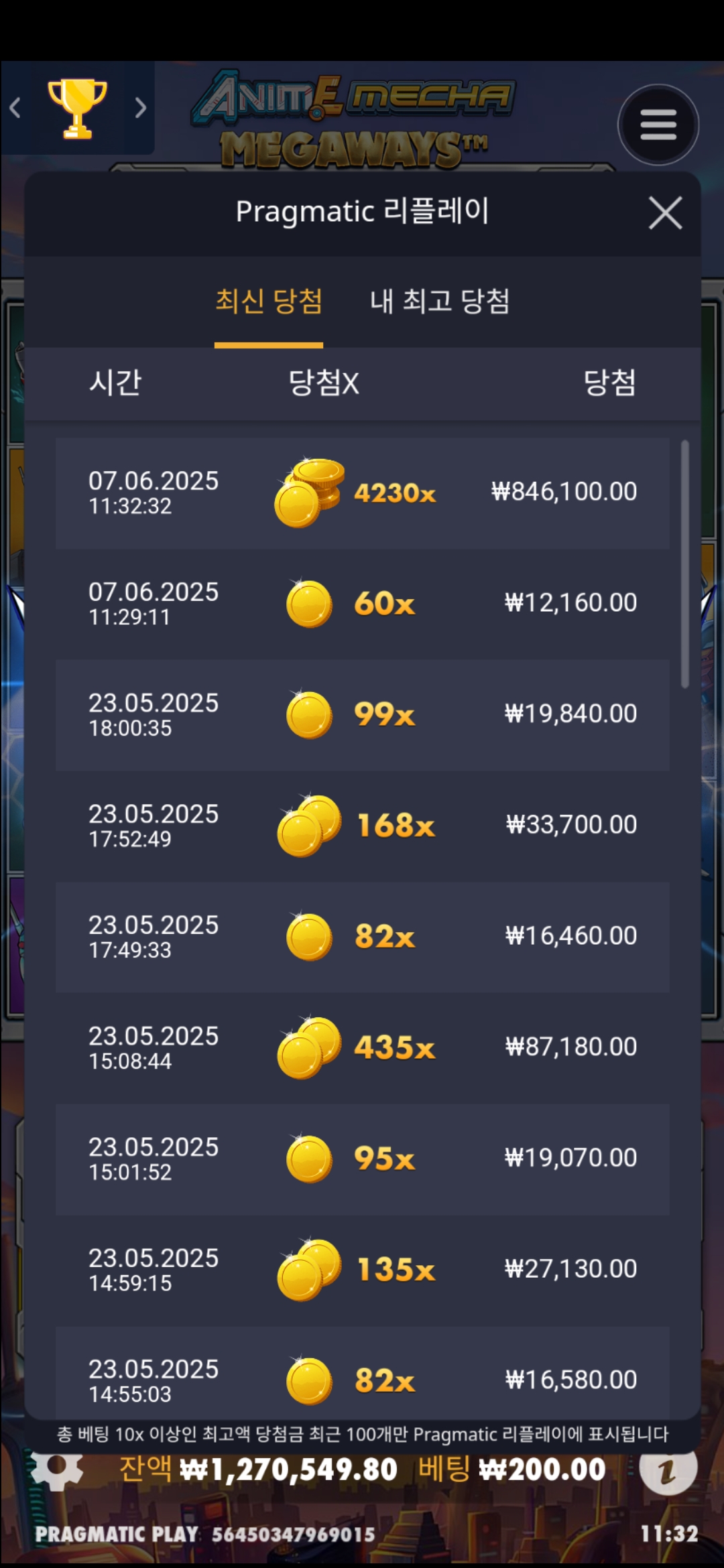Open the 60x win at 11:29:11
The height and width of the screenshot is (1568, 724).
click(x=362, y=604)
